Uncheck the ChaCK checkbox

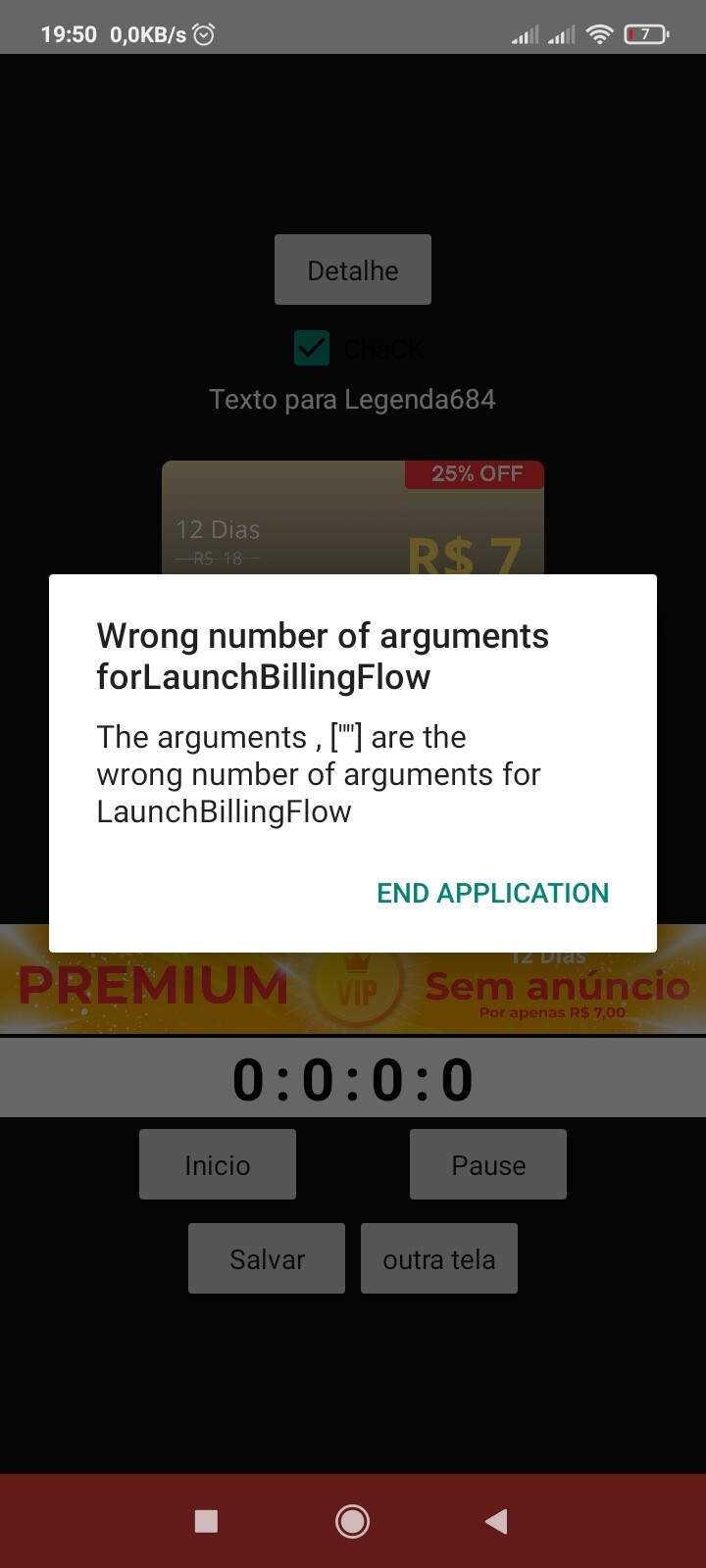[x=312, y=348]
